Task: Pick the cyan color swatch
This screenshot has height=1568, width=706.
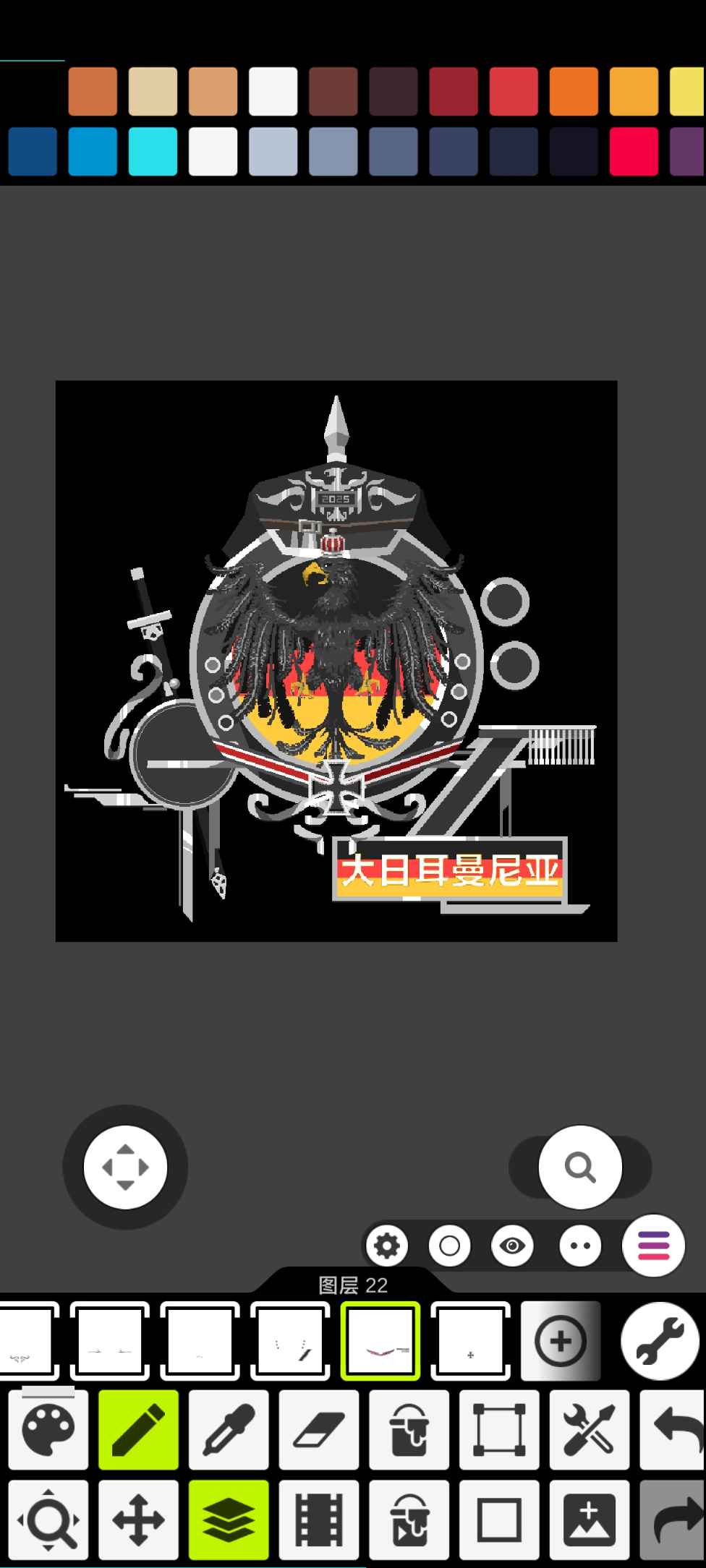Action: pos(153,152)
